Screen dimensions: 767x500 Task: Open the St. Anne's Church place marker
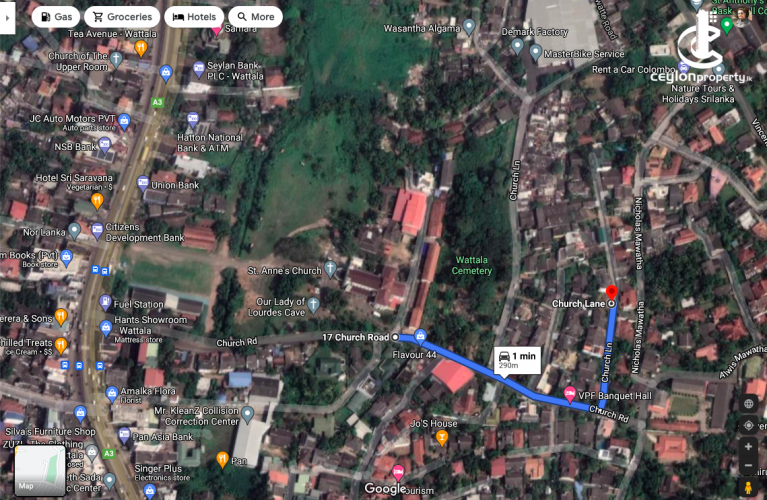pyautogui.click(x=330, y=270)
